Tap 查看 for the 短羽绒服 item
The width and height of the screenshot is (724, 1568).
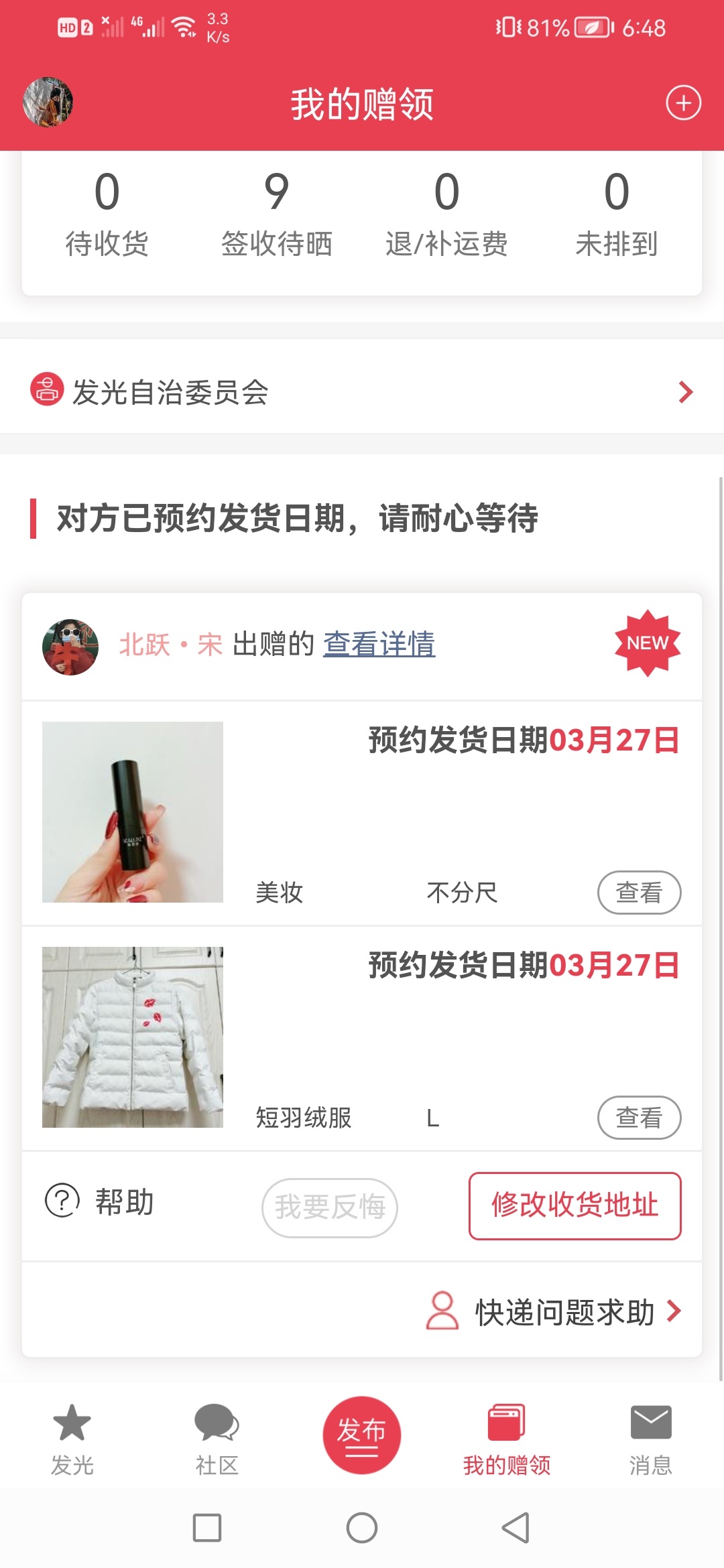(638, 1118)
